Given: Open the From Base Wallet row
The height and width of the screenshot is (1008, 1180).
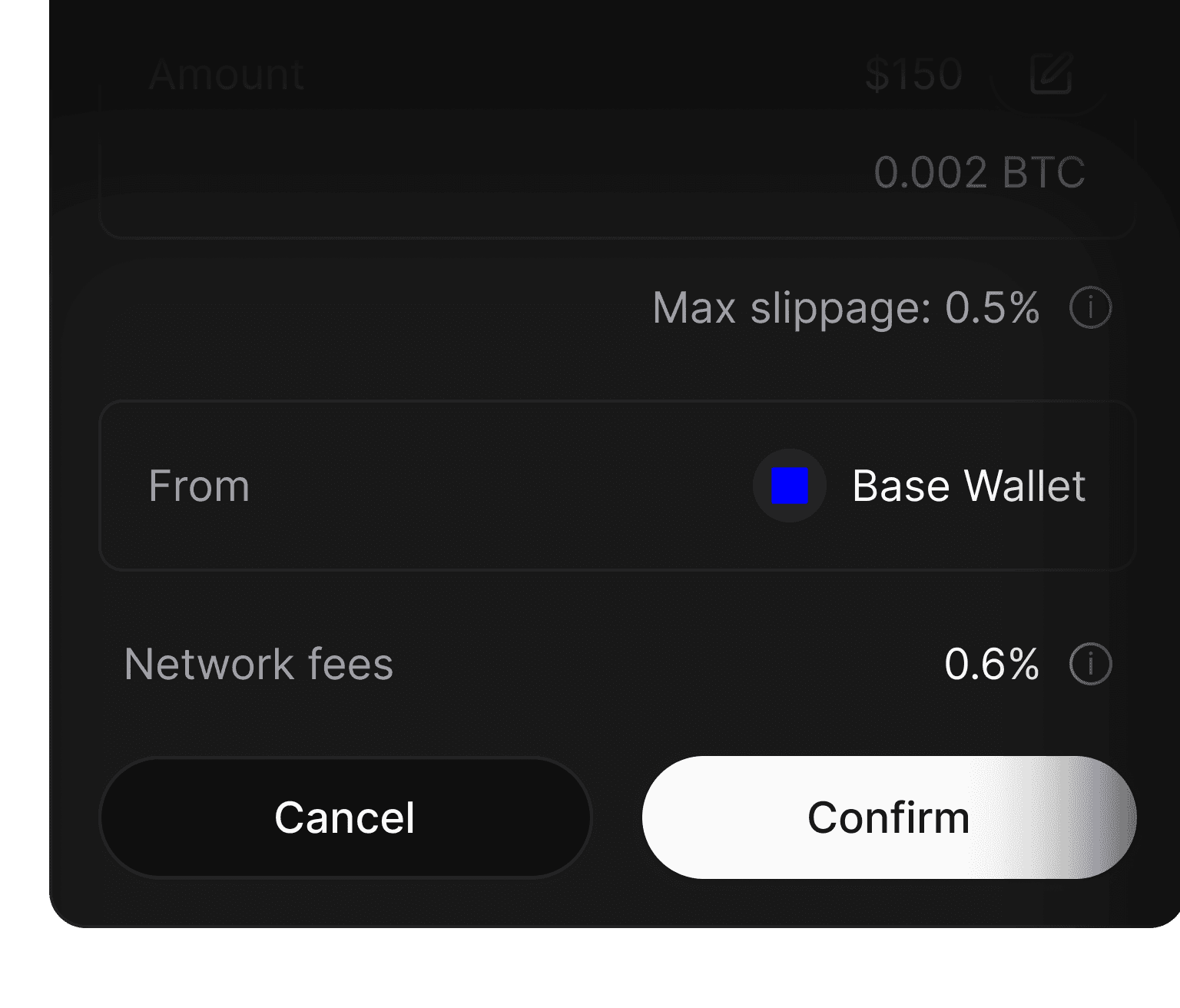Looking at the screenshot, I should coord(617,486).
